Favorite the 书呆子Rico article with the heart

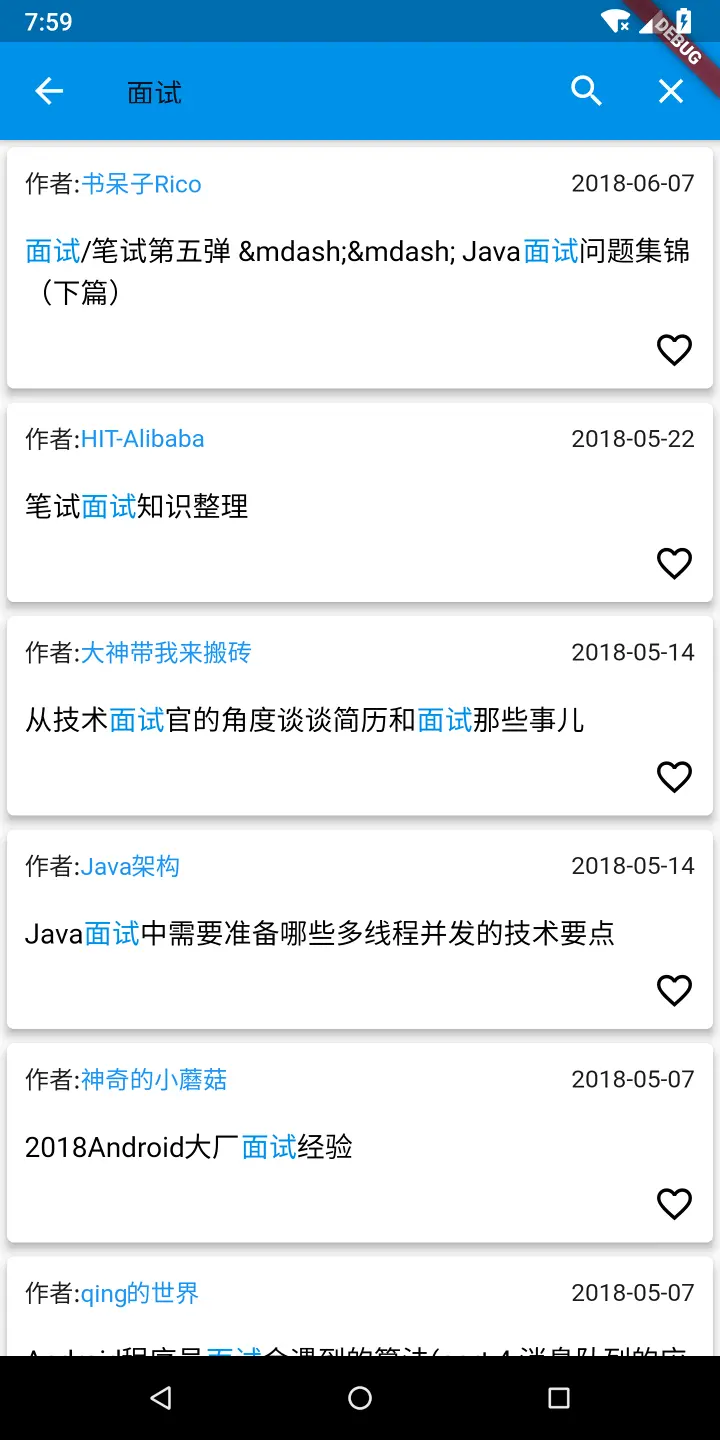674,350
